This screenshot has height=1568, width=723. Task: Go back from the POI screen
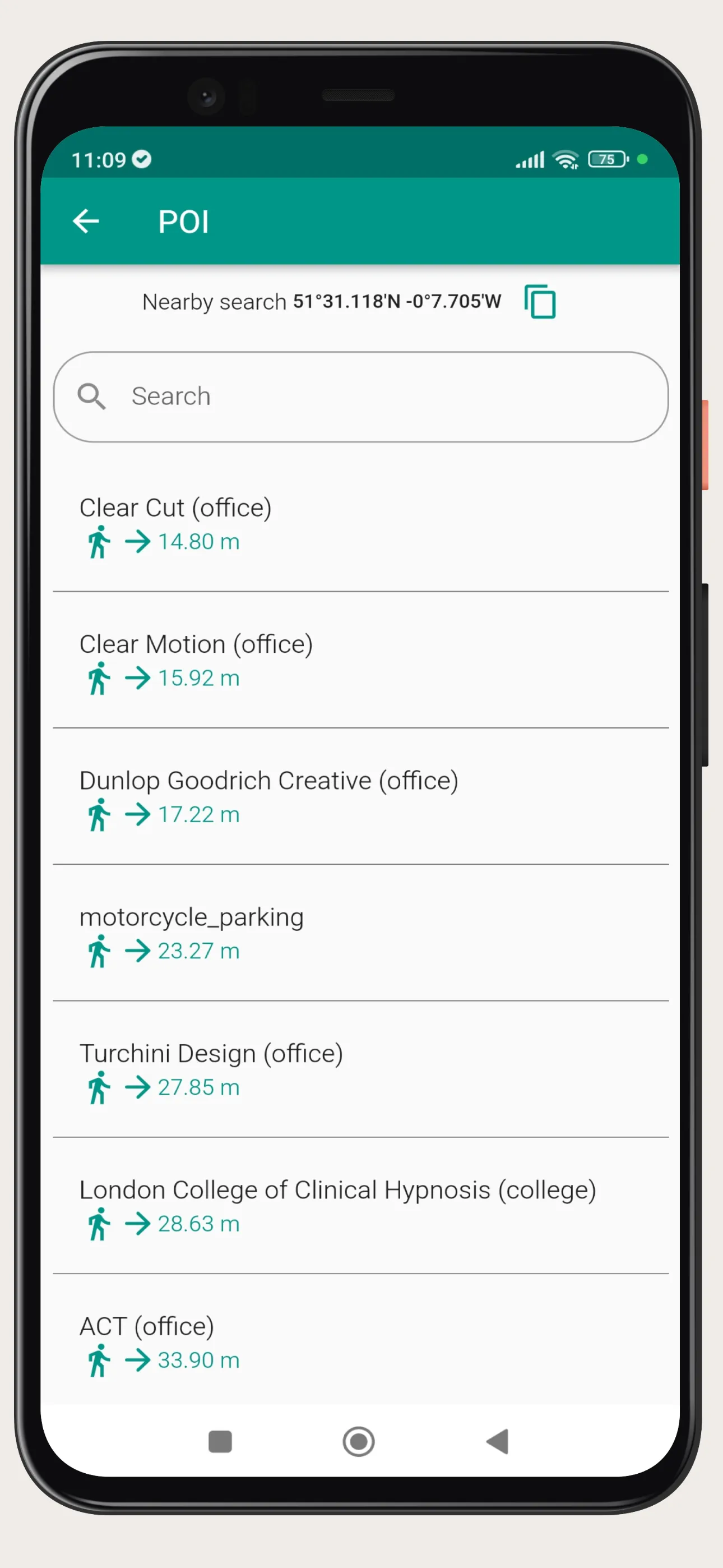tap(86, 221)
